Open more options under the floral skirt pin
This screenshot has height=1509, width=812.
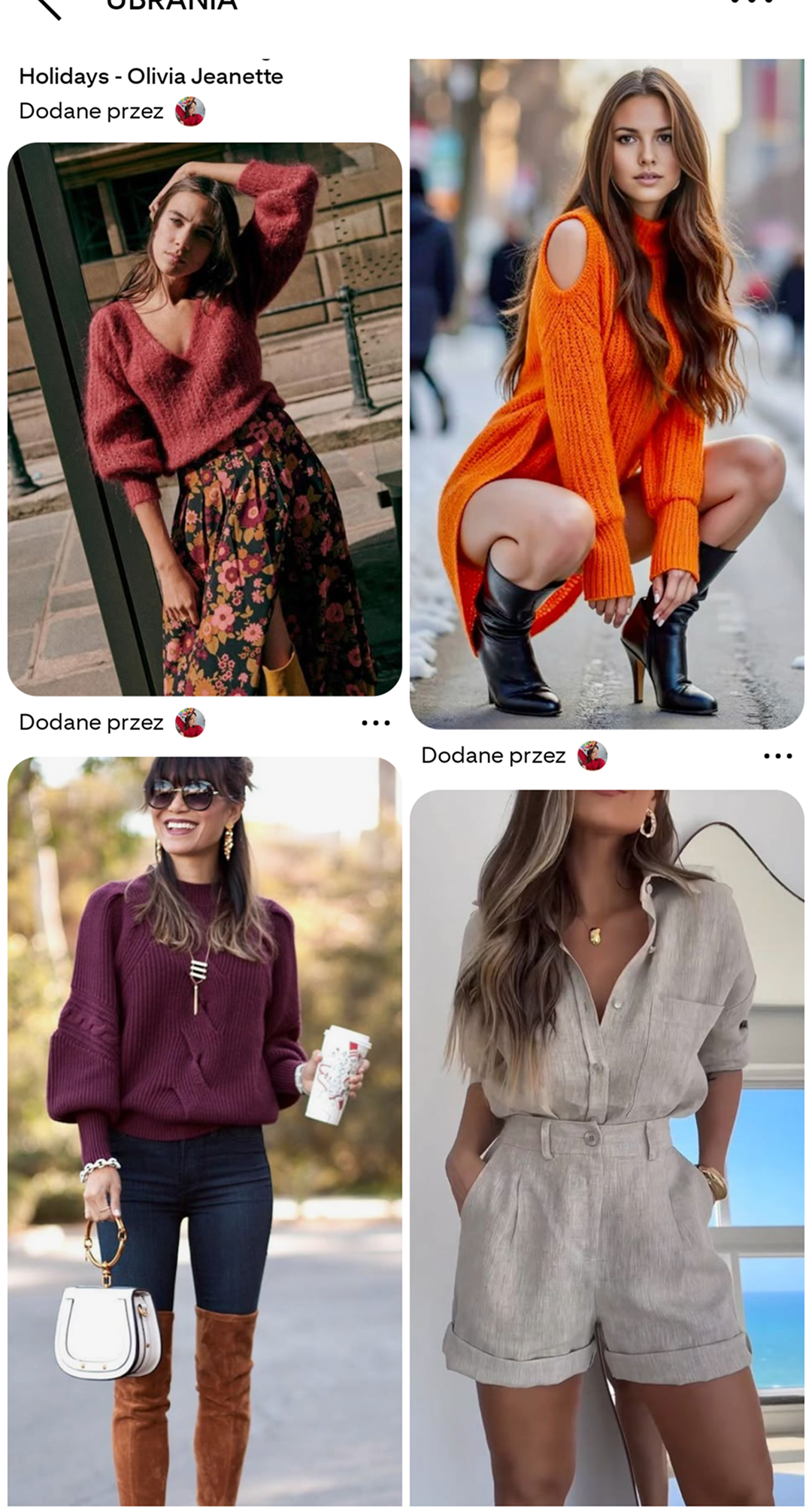click(x=375, y=723)
